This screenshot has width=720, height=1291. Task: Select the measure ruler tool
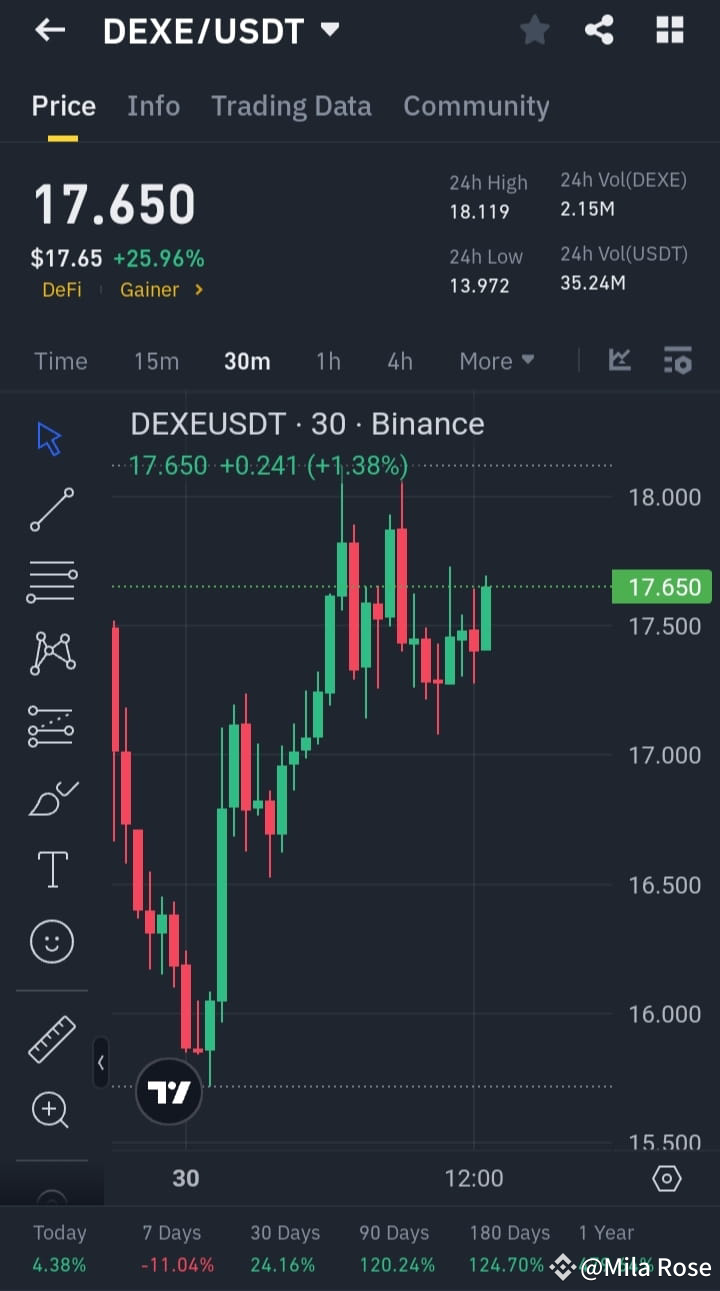pyautogui.click(x=51, y=1038)
